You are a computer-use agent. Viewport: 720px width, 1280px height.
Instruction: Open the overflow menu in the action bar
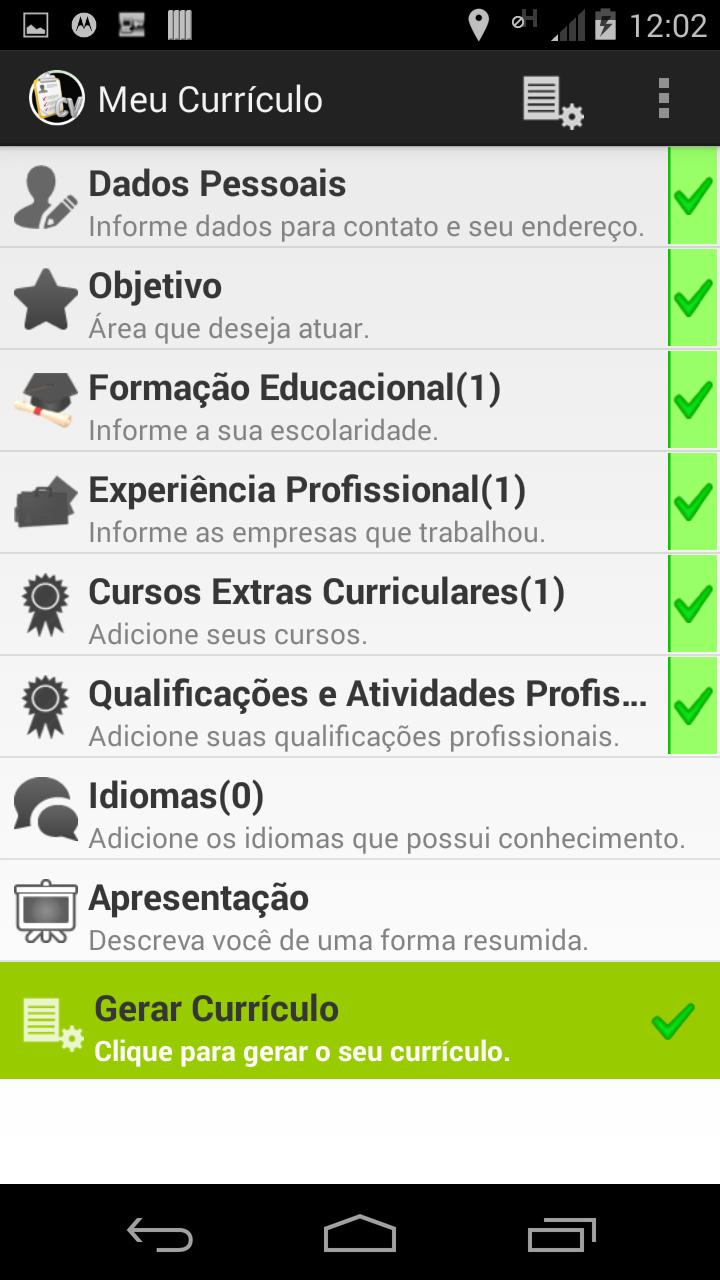662,98
